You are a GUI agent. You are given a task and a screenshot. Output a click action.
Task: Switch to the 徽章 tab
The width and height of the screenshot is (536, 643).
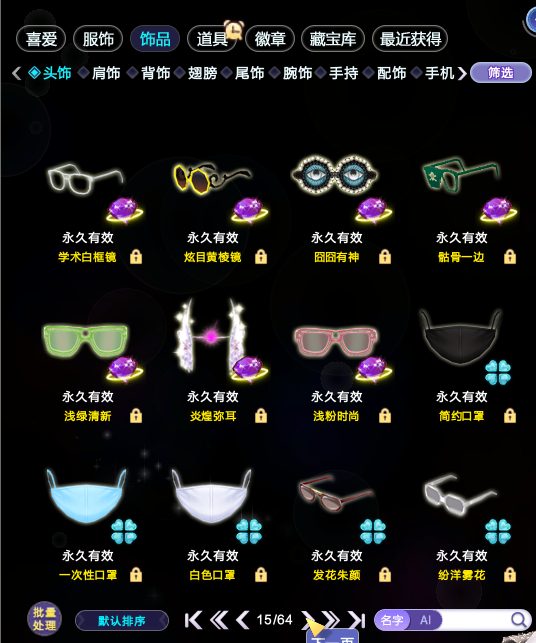pyautogui.click(x=269, y=39)
